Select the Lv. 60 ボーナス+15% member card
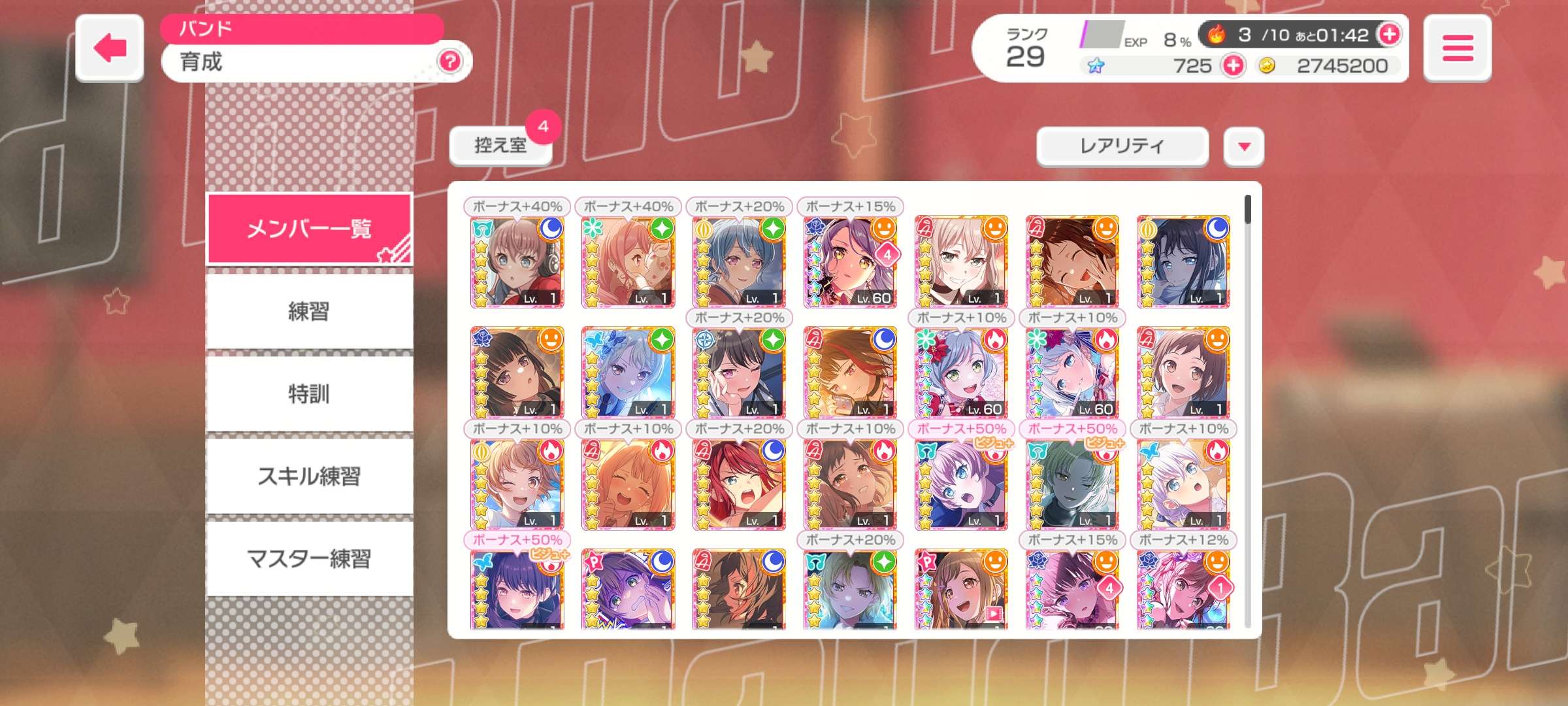Screen dimensions: 1568x706 point(850,263)
